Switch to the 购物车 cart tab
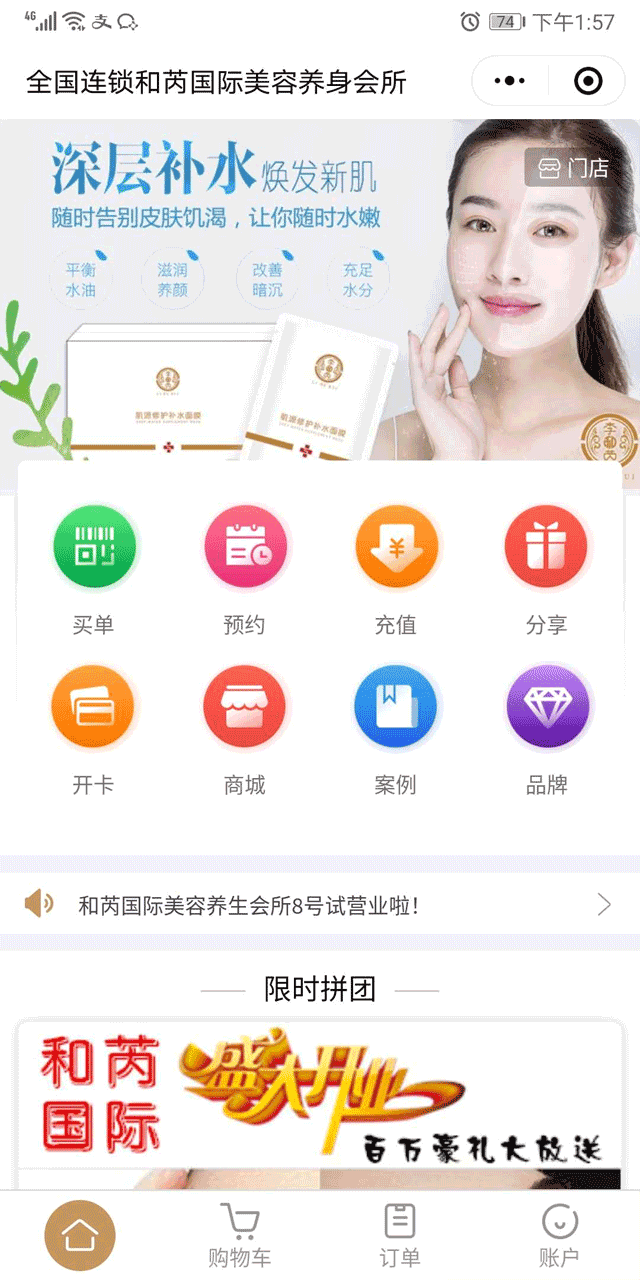 pos(240,1236)
